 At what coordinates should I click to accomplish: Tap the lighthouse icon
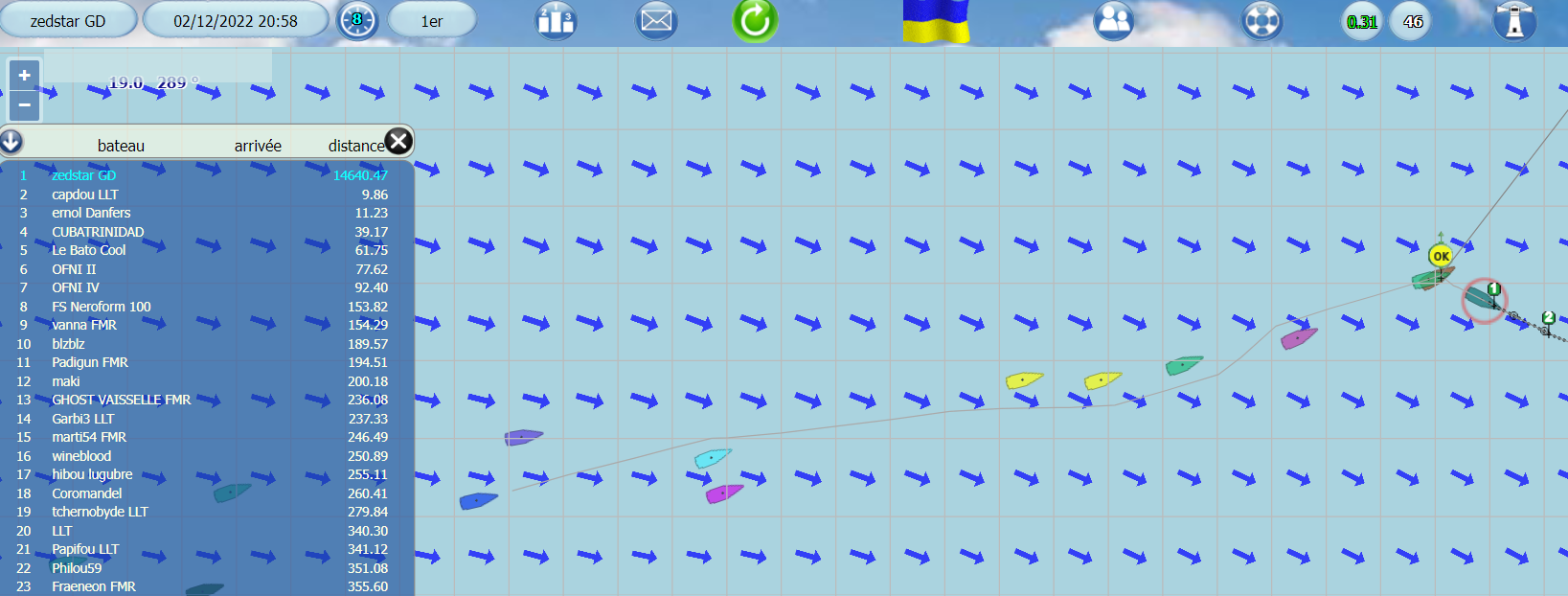(x=1514, y=20)
